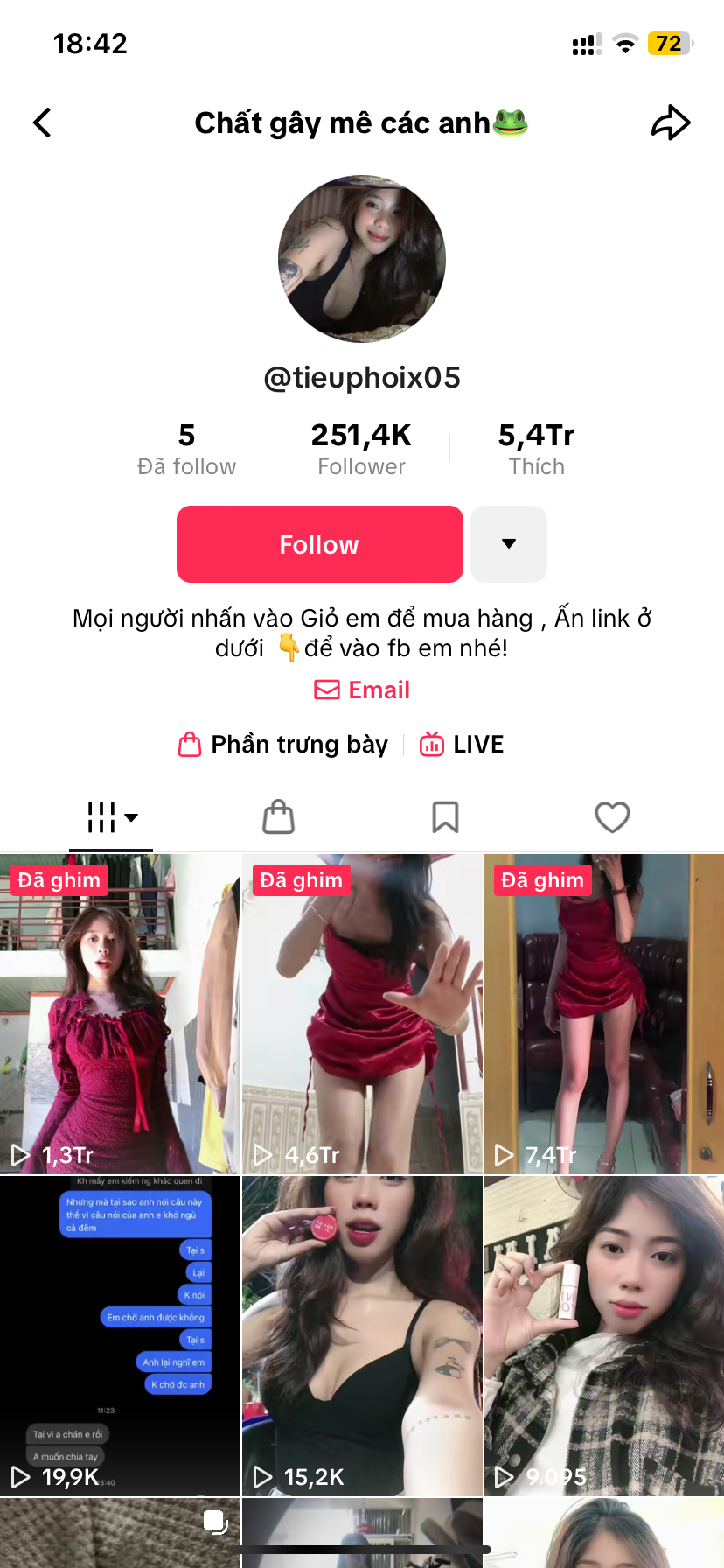Screen dimensions: 724x1568
Task: Select the videos grid tab
Action: point(111,817)
